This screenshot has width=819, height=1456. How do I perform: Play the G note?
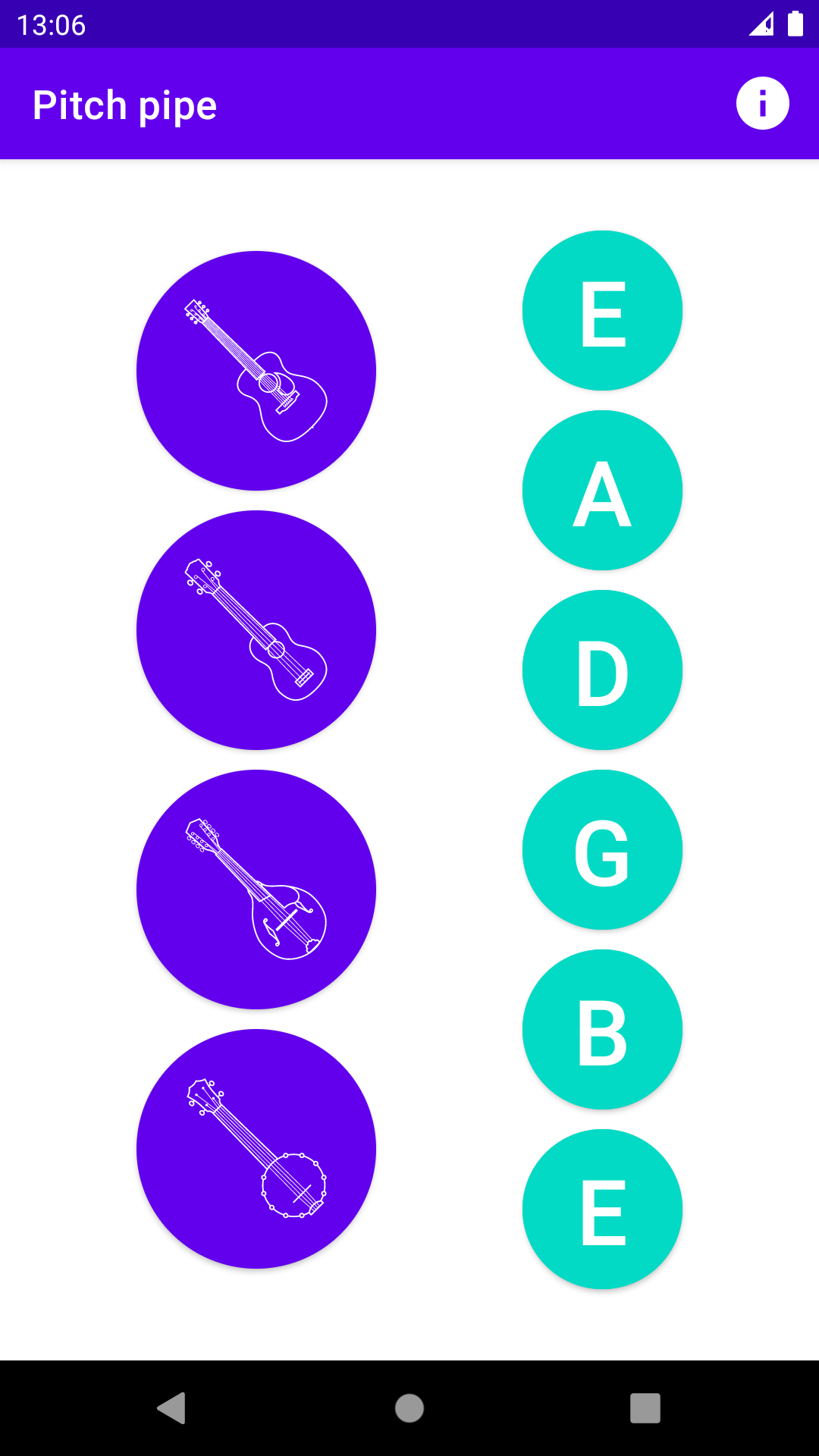click(x=602, y=850)
